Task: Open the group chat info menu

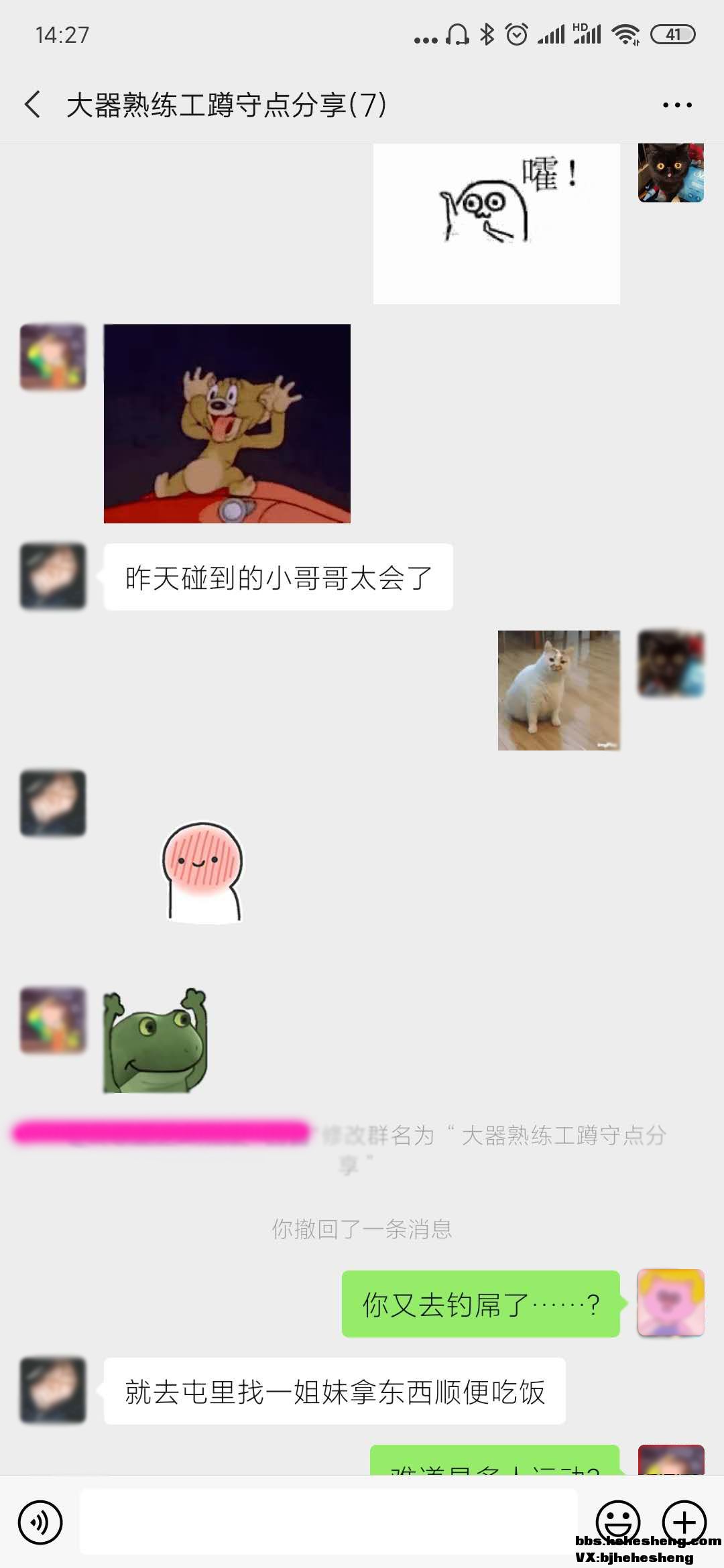Action: point(677,105)
